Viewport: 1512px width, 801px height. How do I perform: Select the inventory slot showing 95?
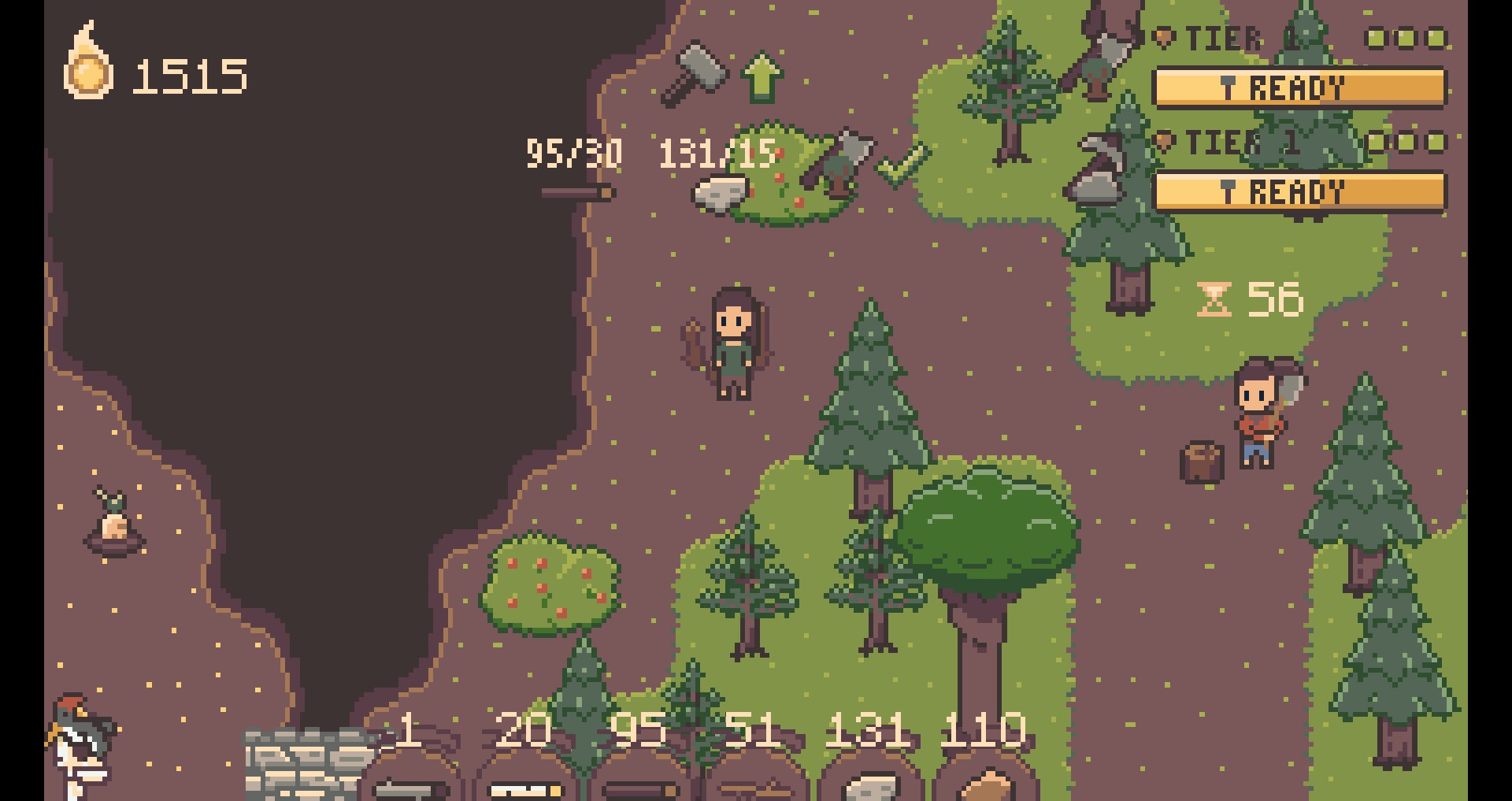tap(639, 776)
